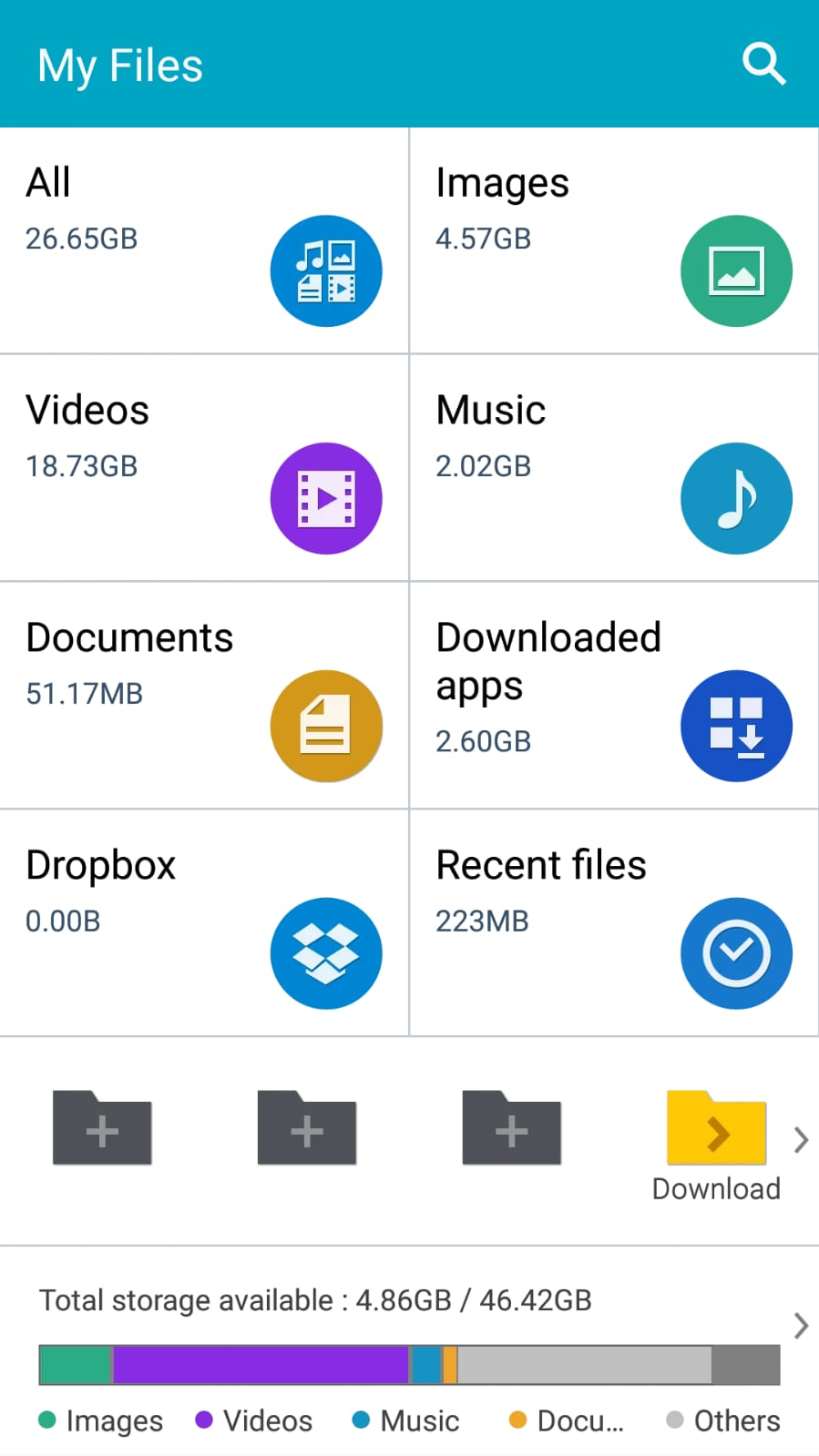The width and height of the screenshot is (819, 1456).
Task: Expand the folder shortcuts with the chevron
Action: [801, 1140]
